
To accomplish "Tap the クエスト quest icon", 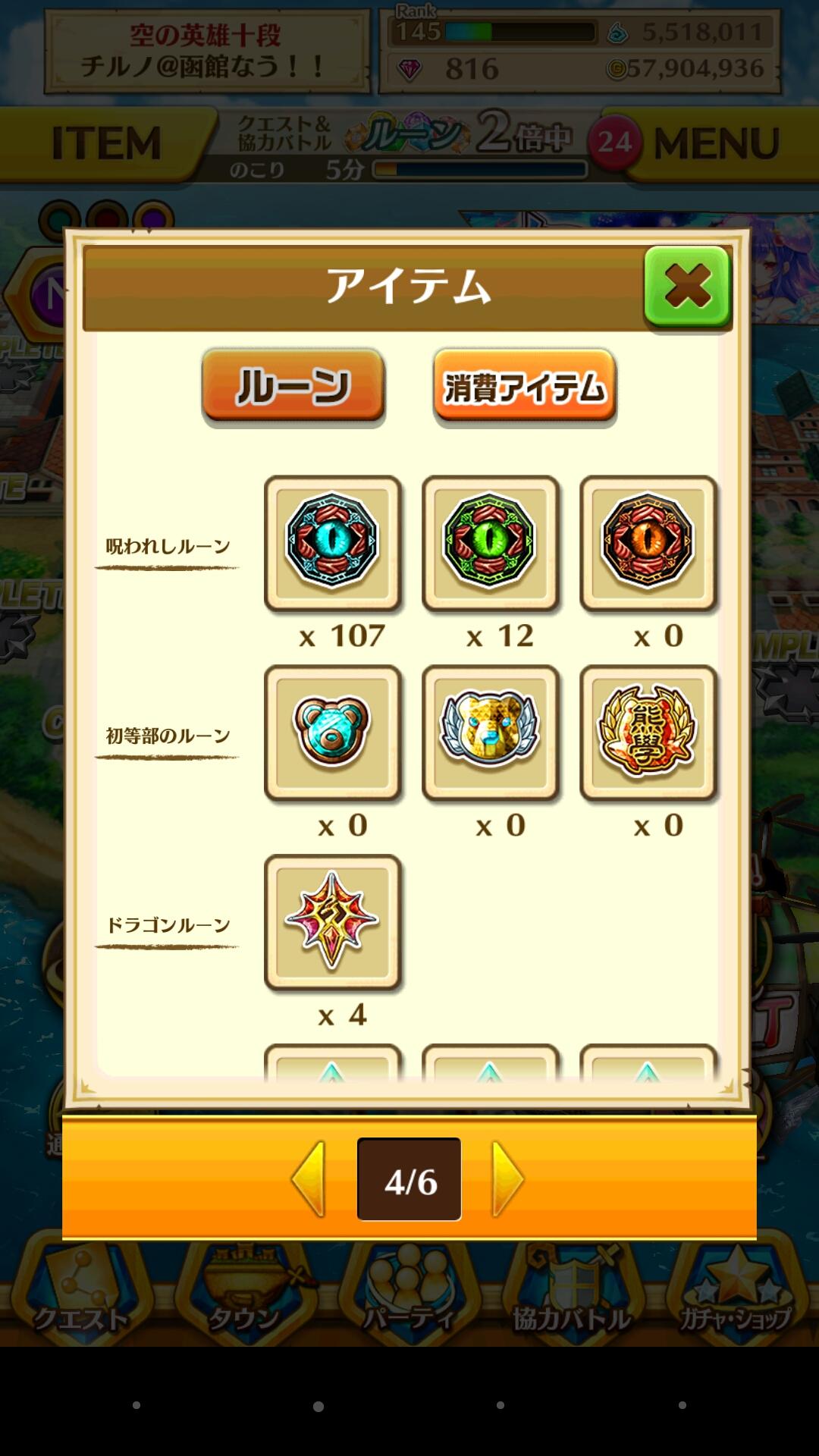I will [78, 1289].
